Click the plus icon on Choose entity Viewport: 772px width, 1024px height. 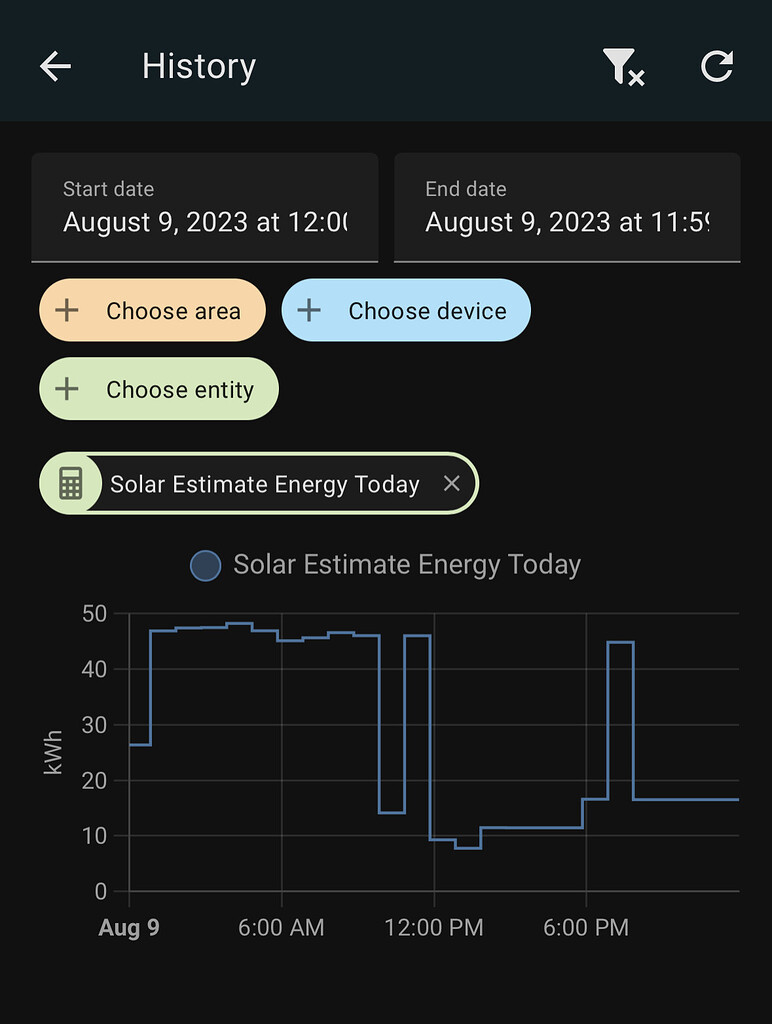66,389
